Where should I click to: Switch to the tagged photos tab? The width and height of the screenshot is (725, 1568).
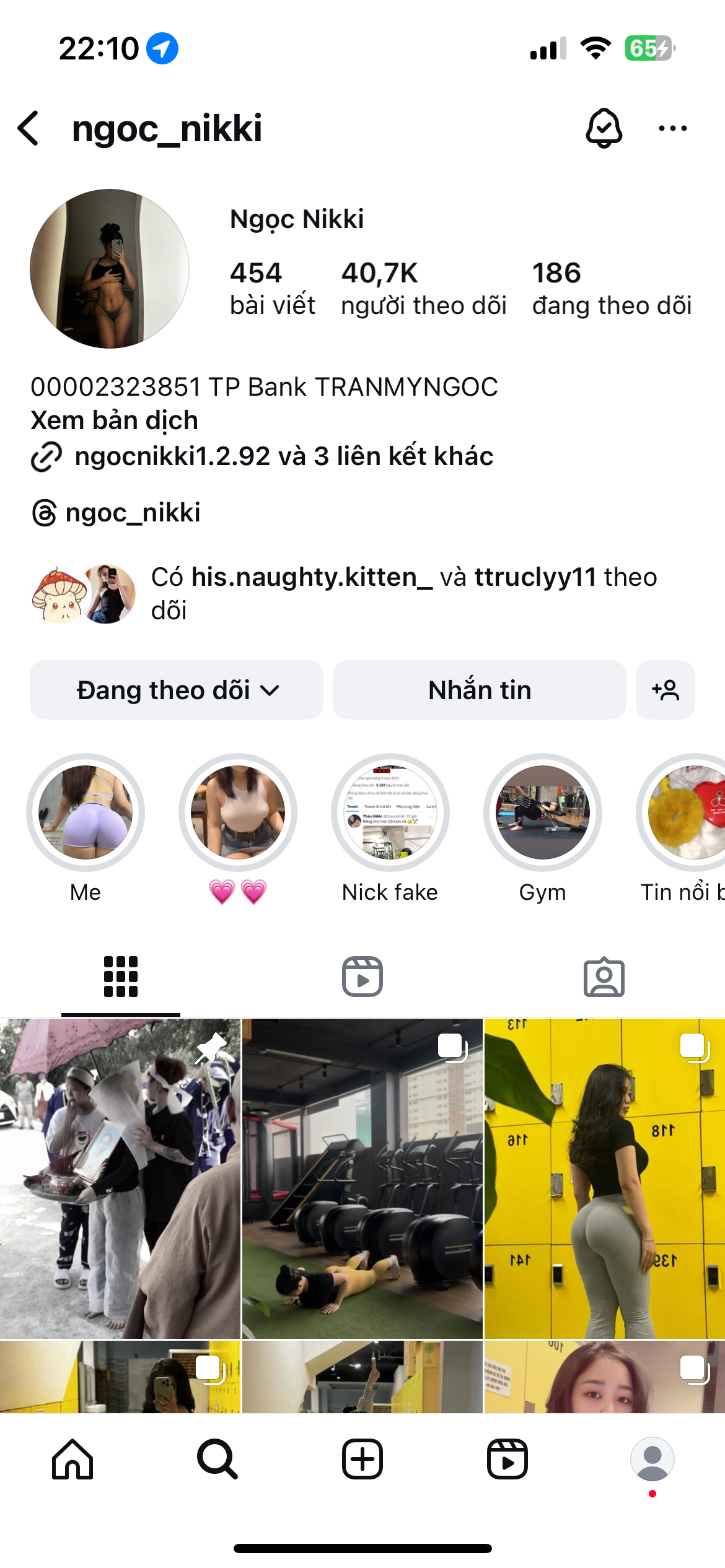pyautogui.click(x=604, y=977)
